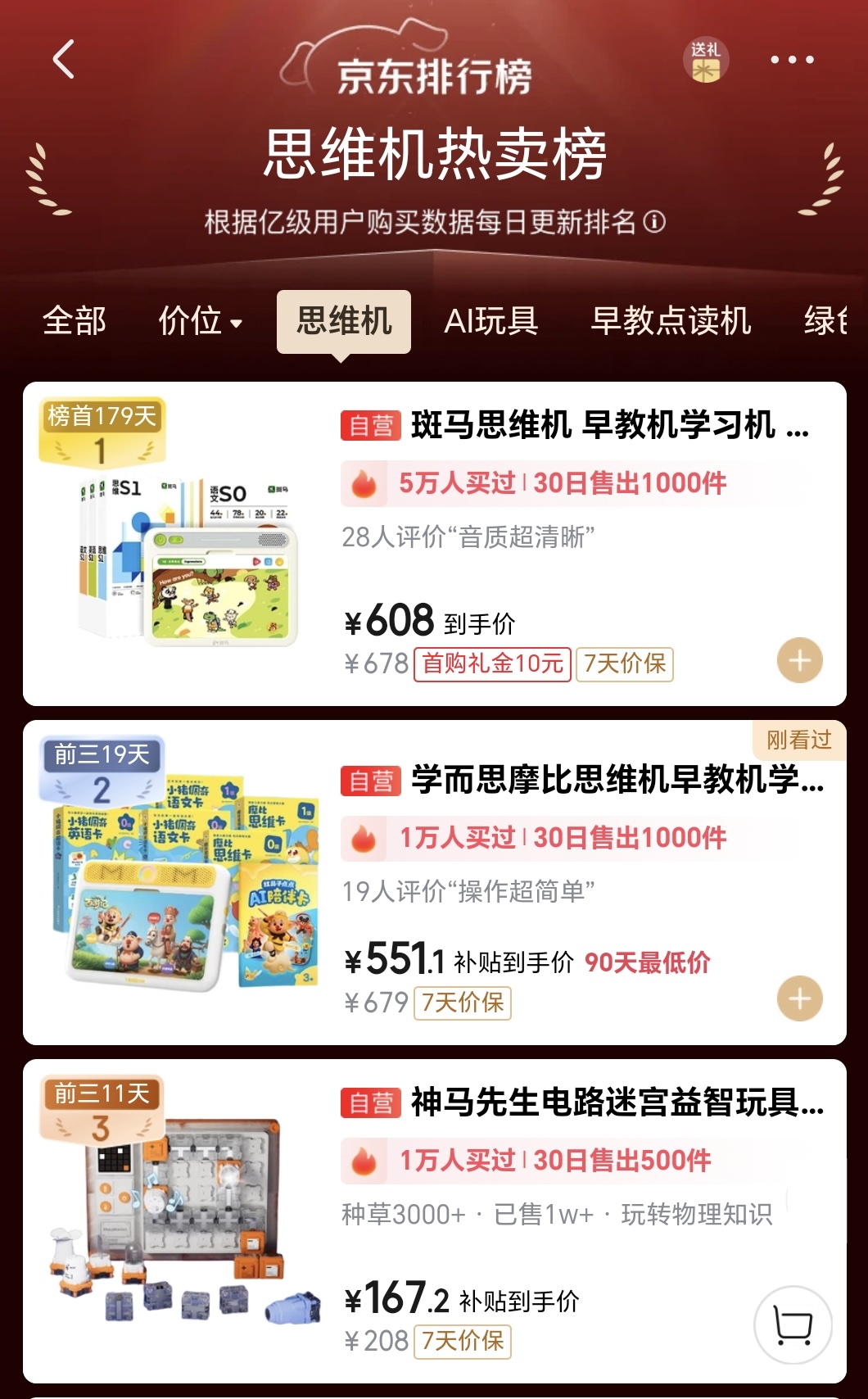Select the 思维机 tab

click(x=344, y=321)
